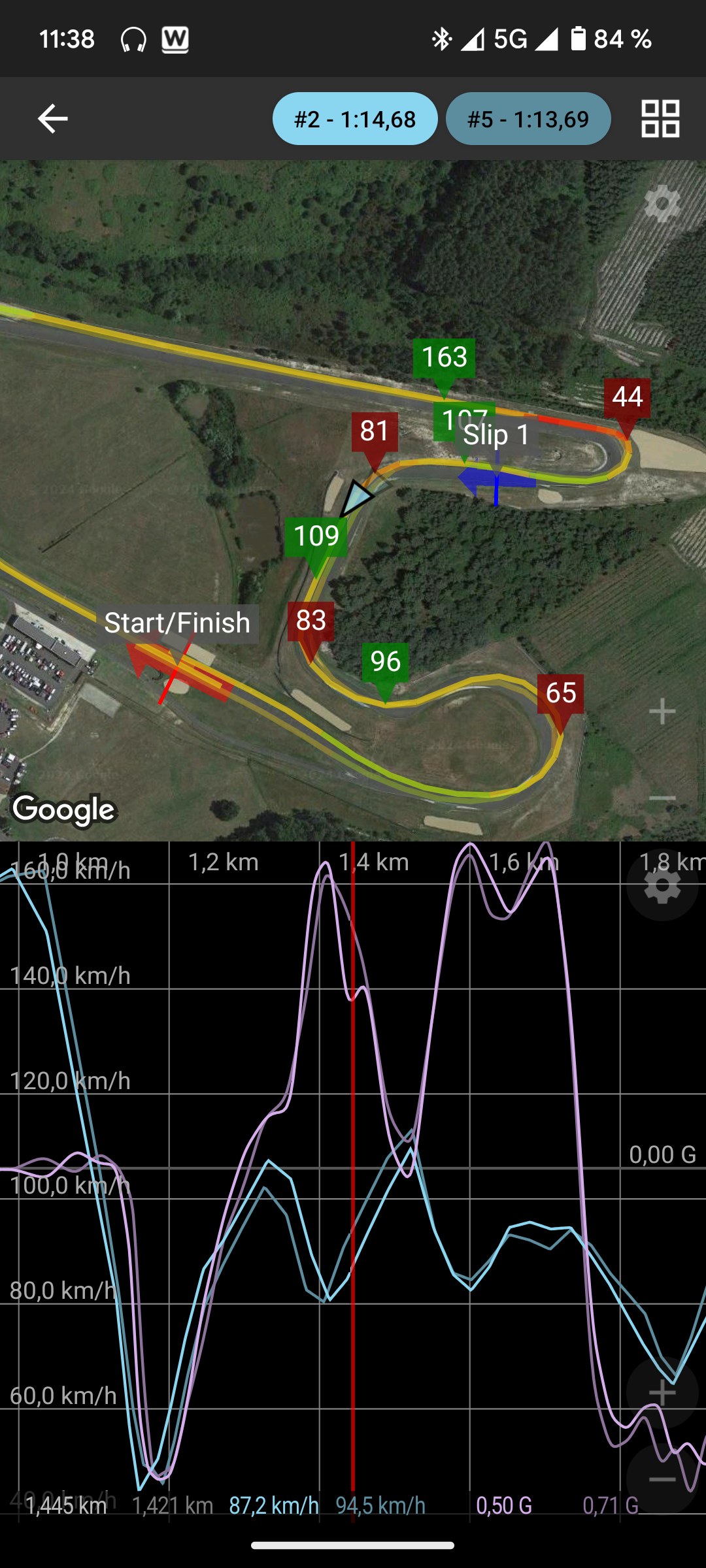Open chart settings gear
This screenshot has height=1568, width=706.
[662, 885]
